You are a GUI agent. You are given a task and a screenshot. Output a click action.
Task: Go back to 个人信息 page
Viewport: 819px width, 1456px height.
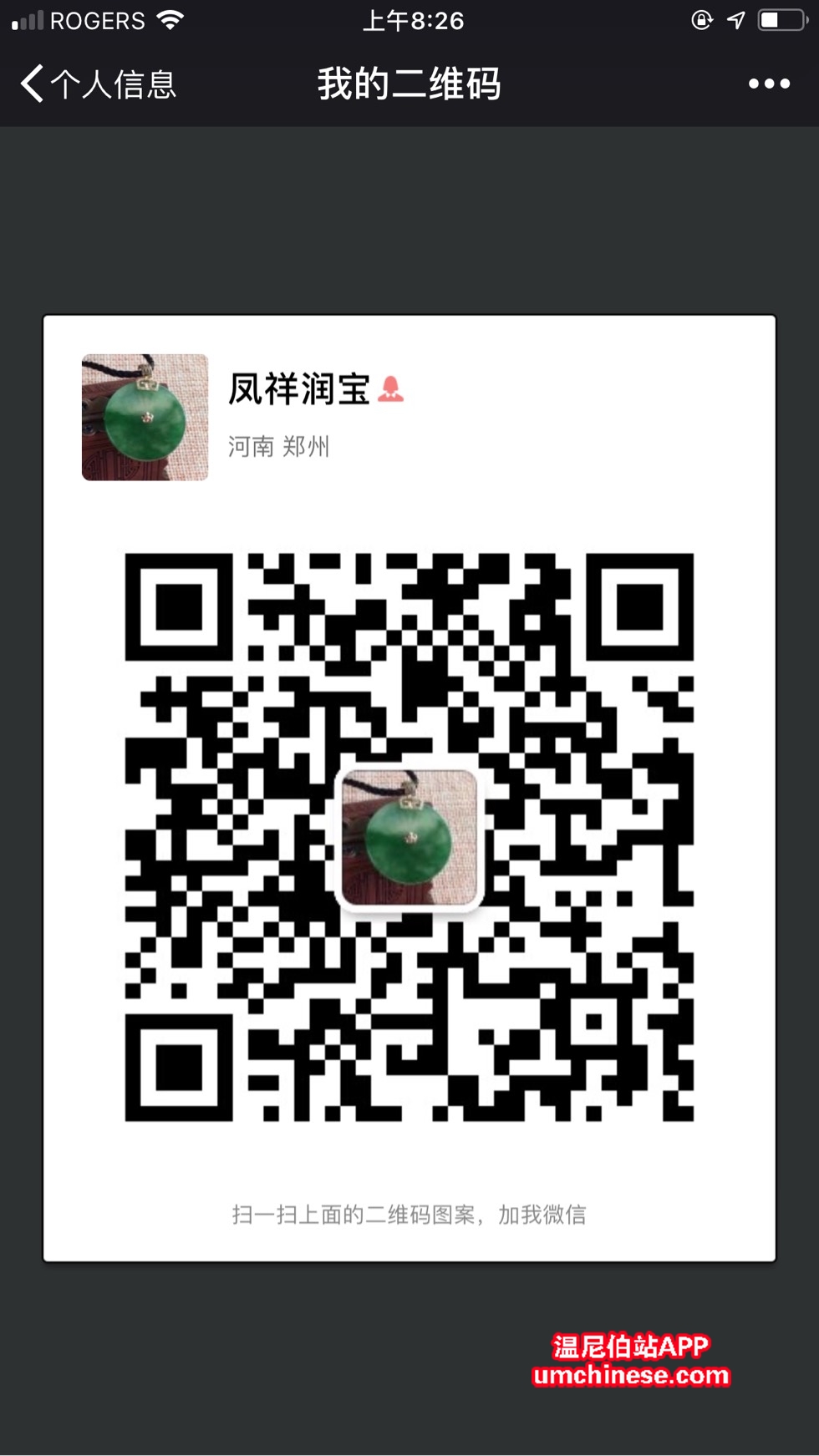(x=96, y=84)
